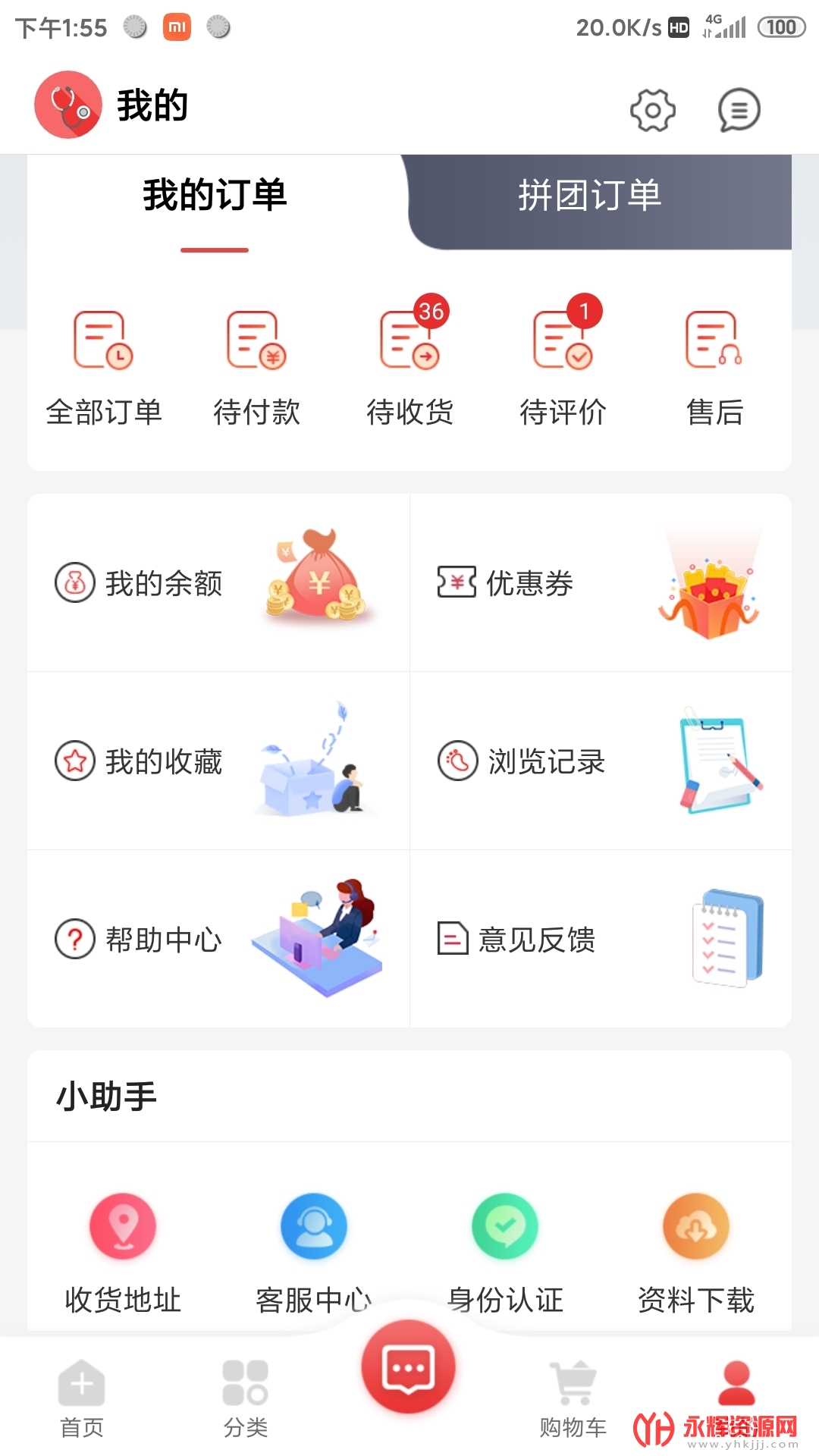Viewport: 819px width, 1456px height.
Task: Open the messages icon in header
Action: tap(739, 110)
